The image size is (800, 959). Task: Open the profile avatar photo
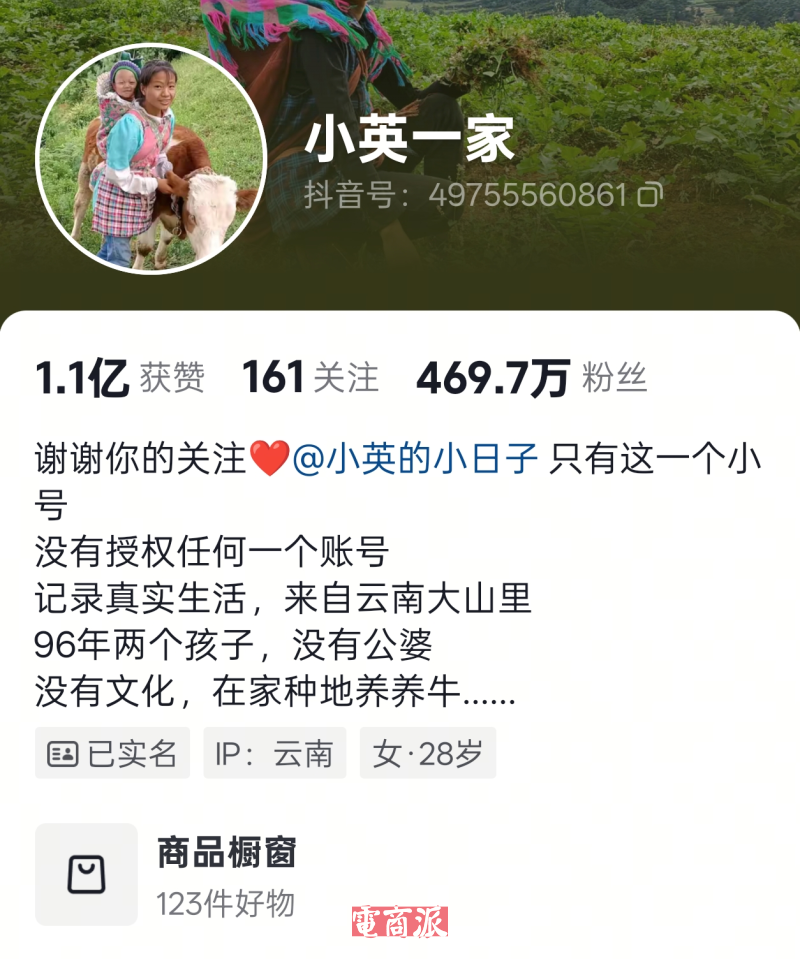151,159
